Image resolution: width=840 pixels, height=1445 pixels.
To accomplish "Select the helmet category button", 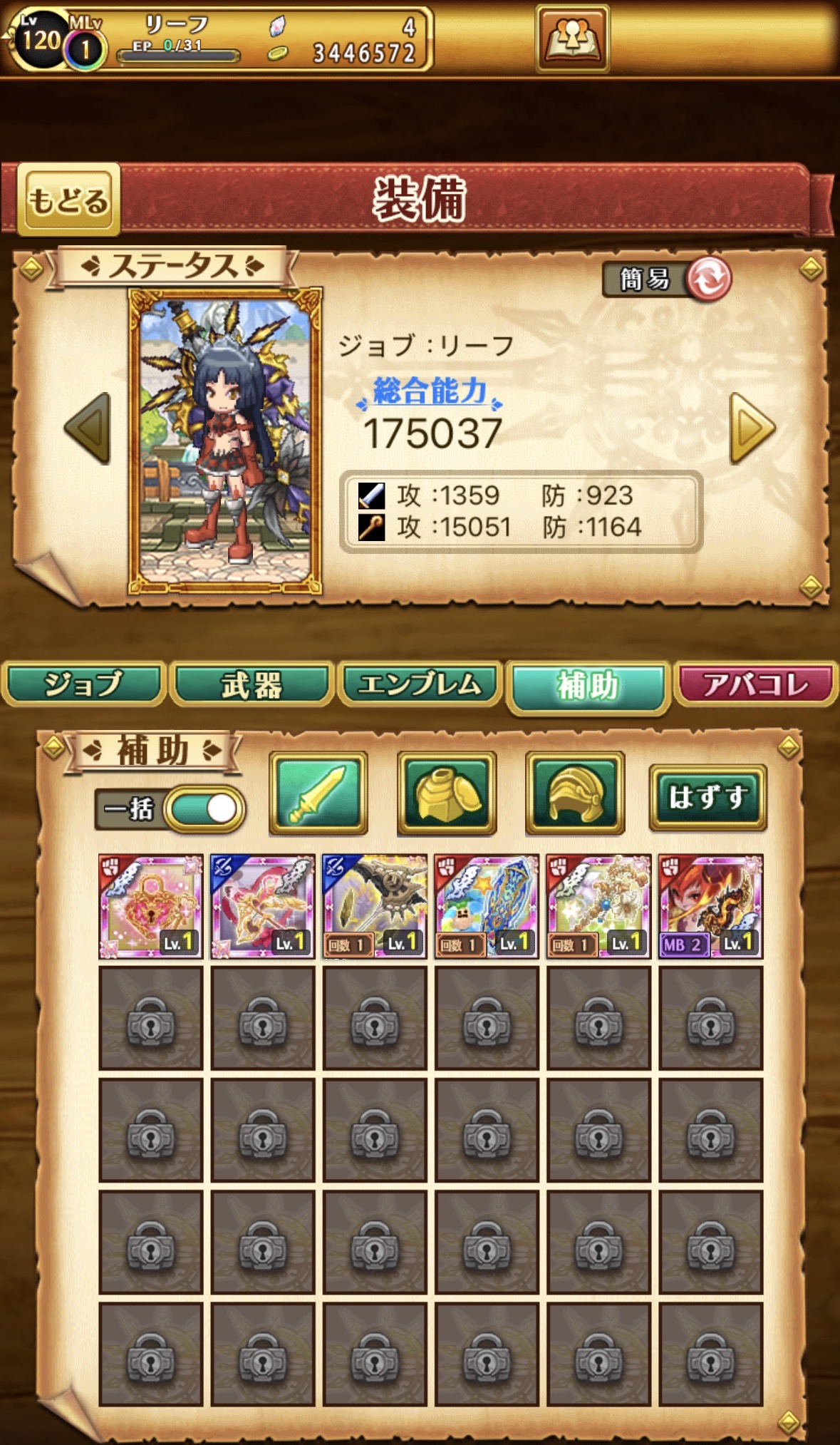I will pos(574,792).
